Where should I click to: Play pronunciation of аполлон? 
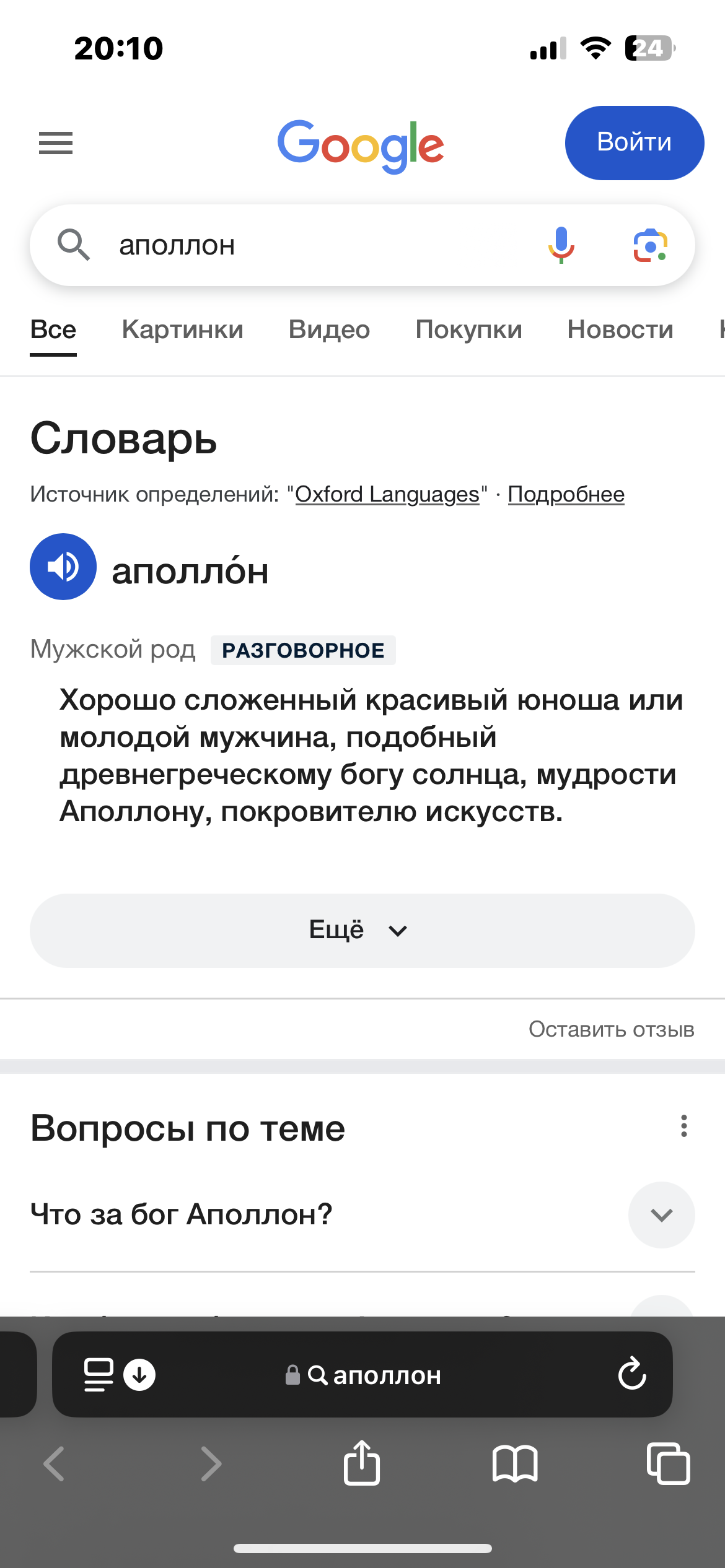(63, 567)
